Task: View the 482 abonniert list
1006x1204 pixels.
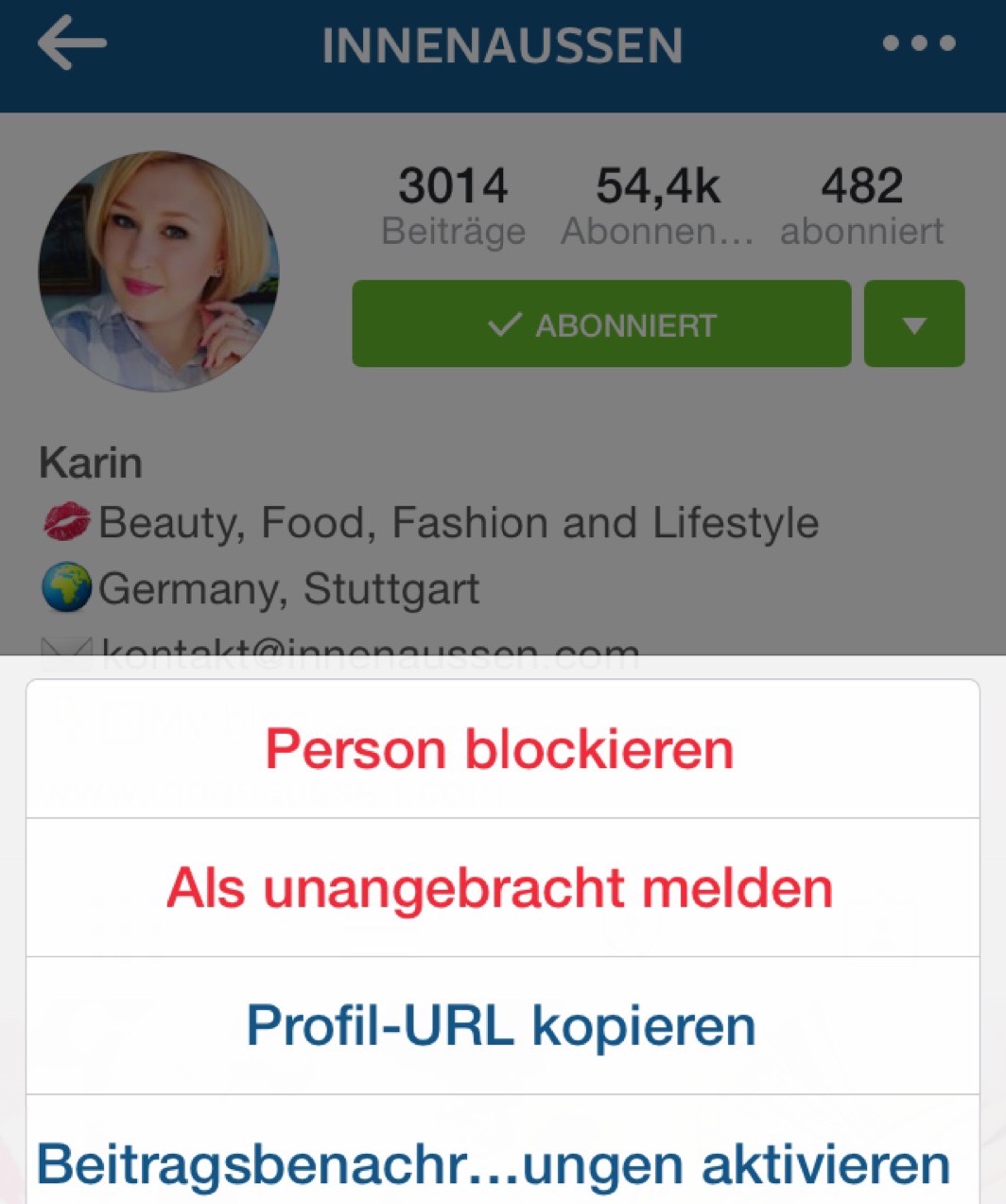Action: click(x=861, y=205)
